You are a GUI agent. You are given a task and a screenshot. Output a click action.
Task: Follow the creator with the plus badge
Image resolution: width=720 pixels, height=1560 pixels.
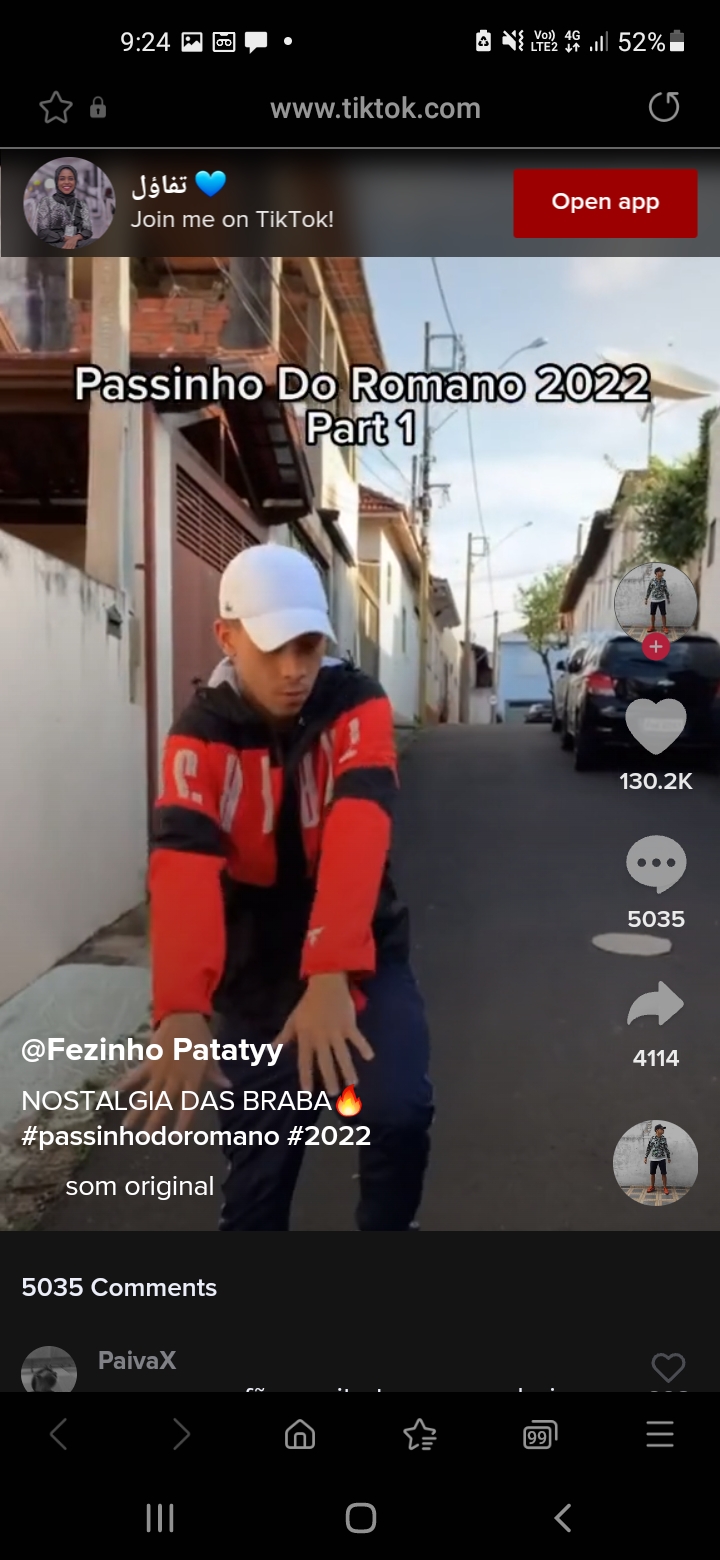pyautogui.click(x=656, y=647)
